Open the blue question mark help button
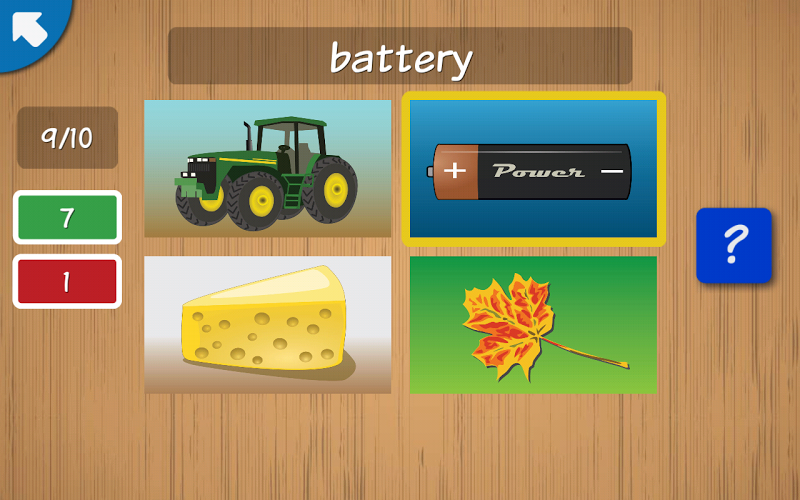The image size is (800, 500). click(x=734, y=245)
